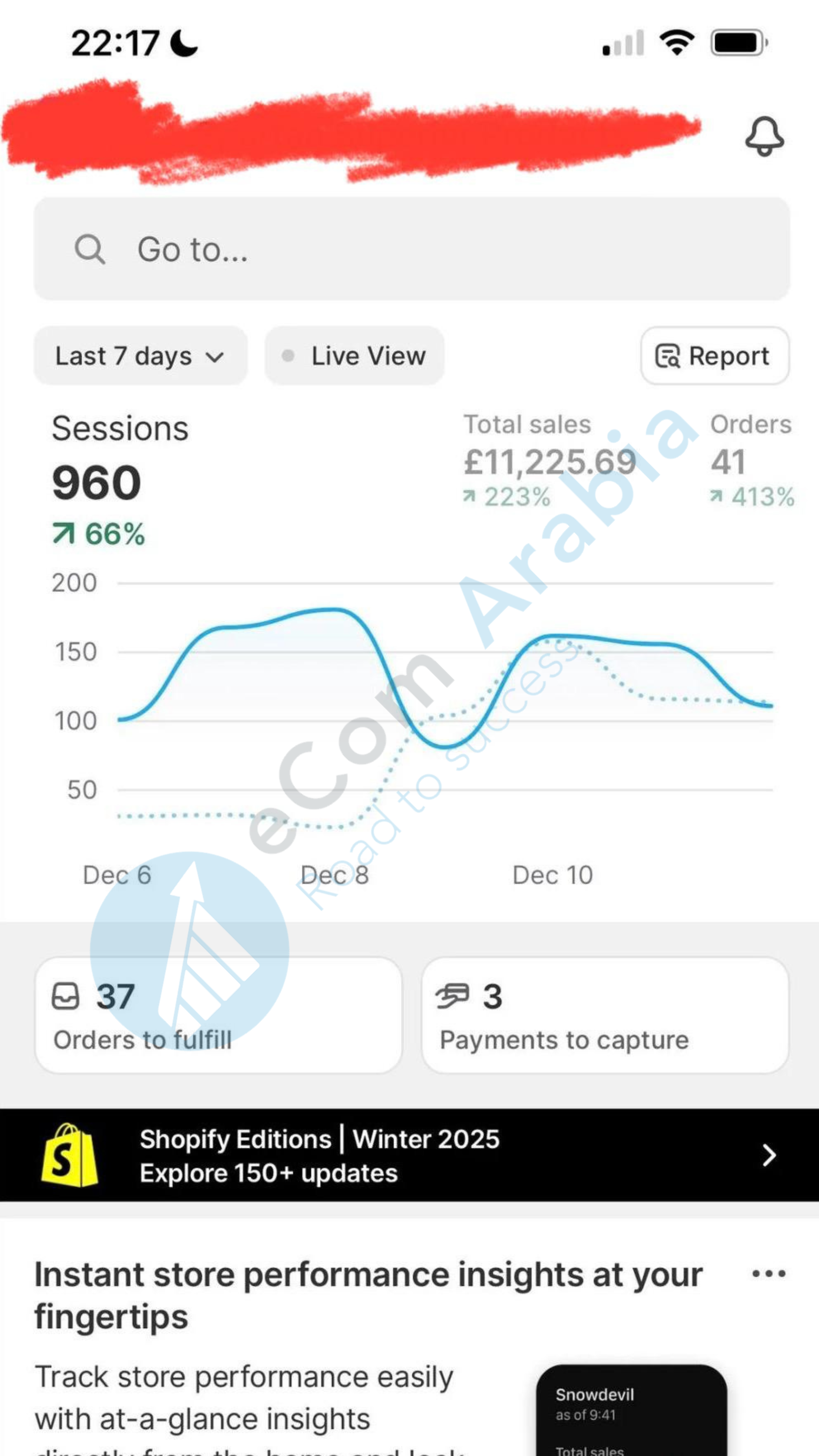This screenshot has width=819, height=1456.
Task: Expand the Last 7 days dropdown
Action: click(140, 356)
